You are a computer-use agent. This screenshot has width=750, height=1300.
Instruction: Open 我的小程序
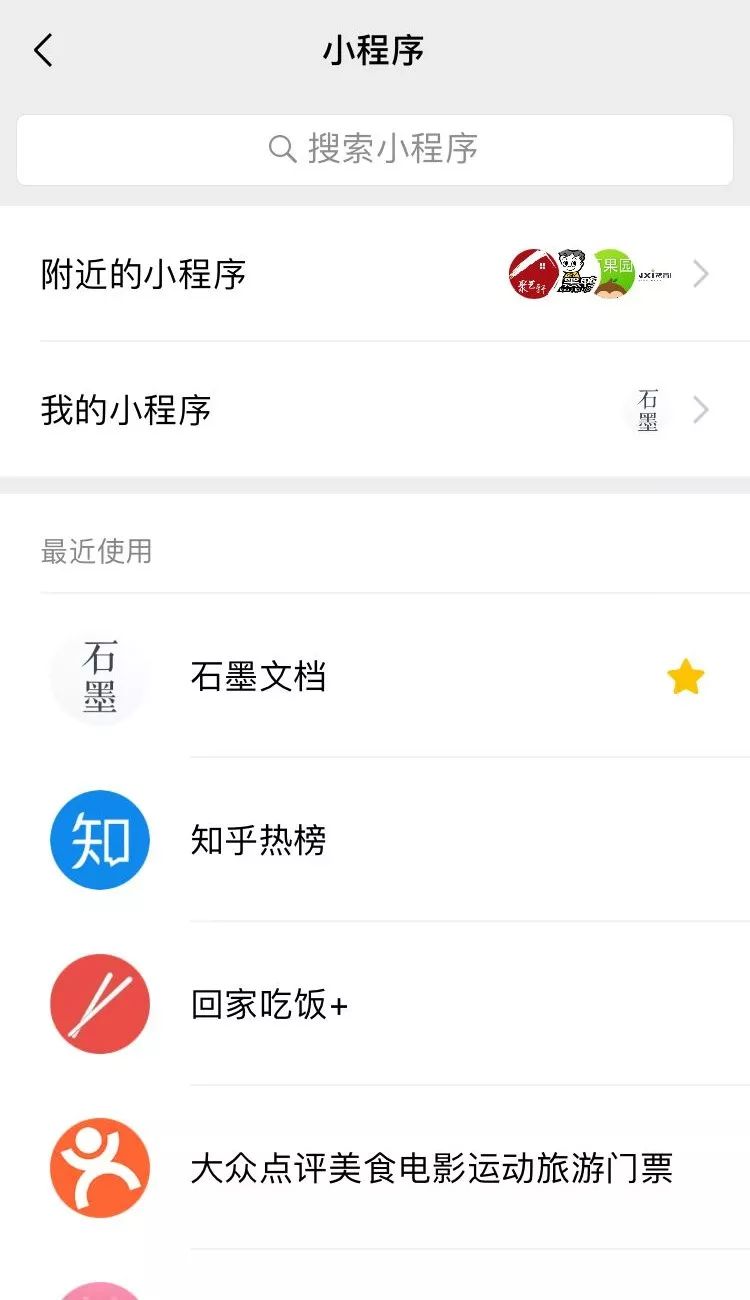375,410
